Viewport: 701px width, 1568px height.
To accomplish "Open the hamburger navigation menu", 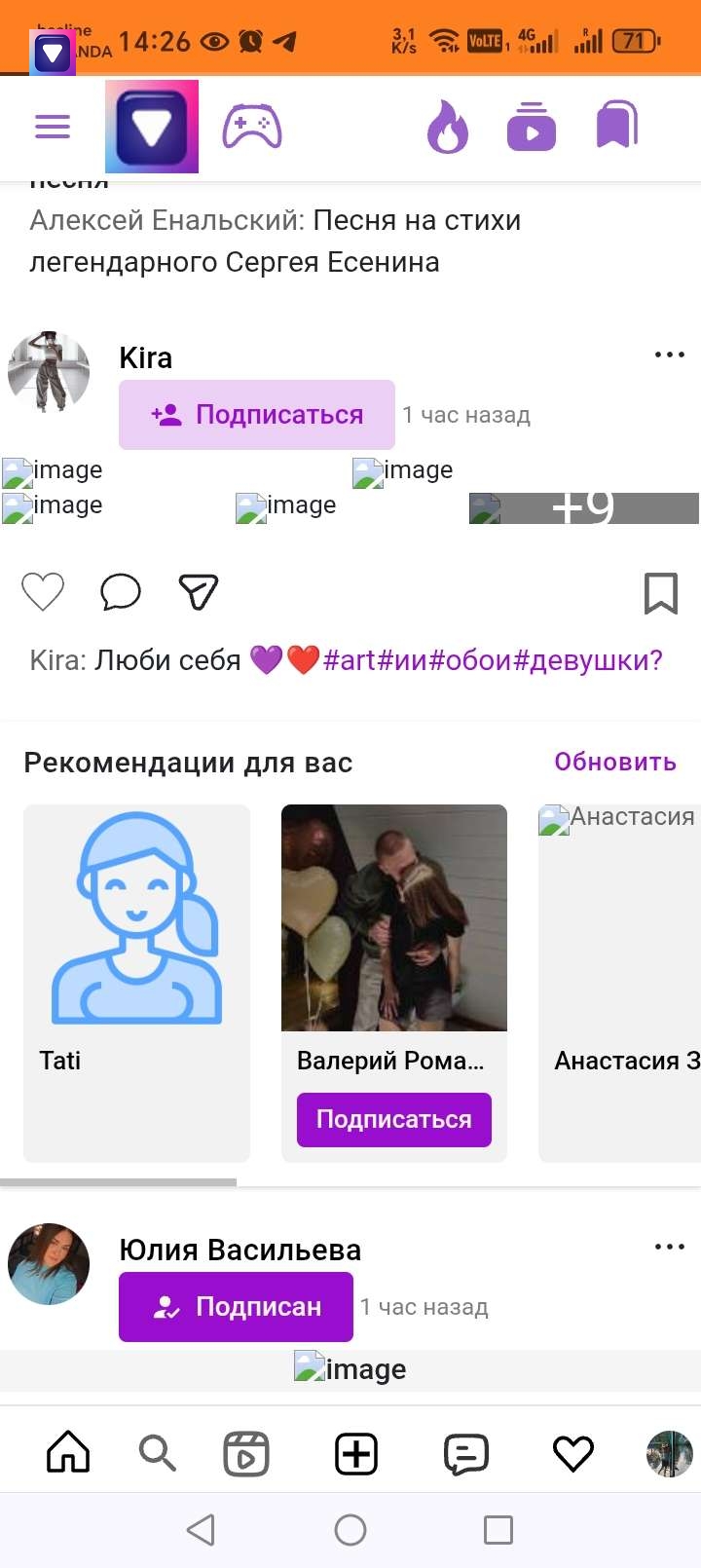I will point(52,127).
